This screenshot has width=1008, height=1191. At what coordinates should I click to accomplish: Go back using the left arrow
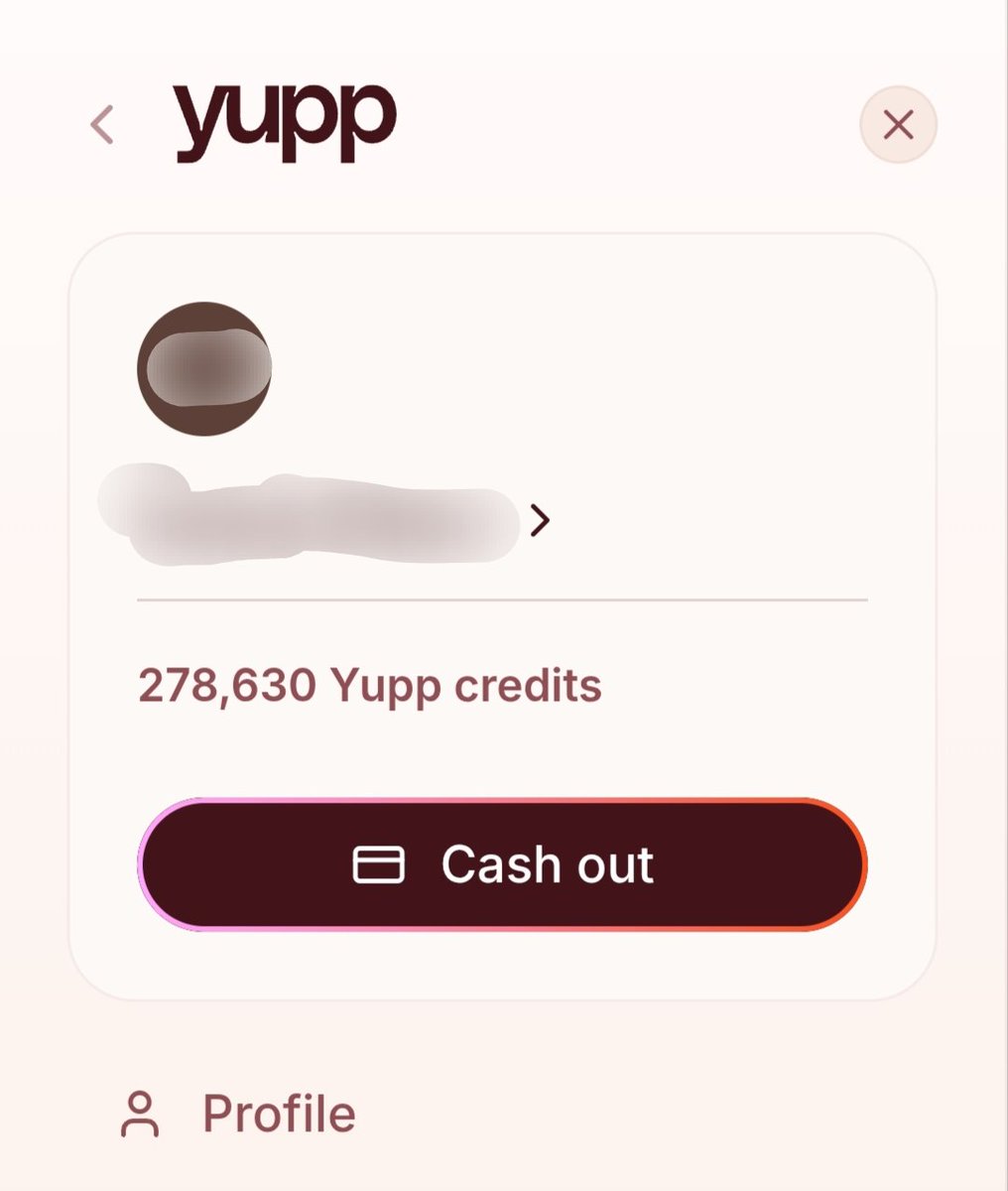pyautogui.click(x=102, y=125)
